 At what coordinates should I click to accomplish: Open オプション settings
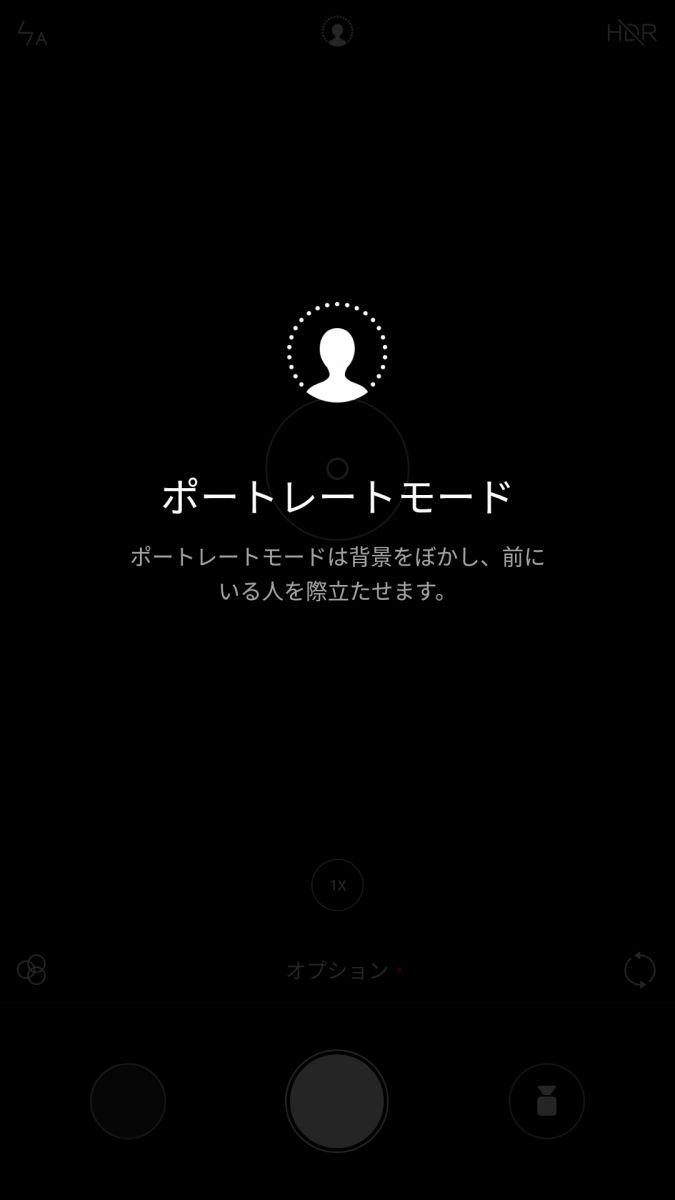click(x=337, y=970)
